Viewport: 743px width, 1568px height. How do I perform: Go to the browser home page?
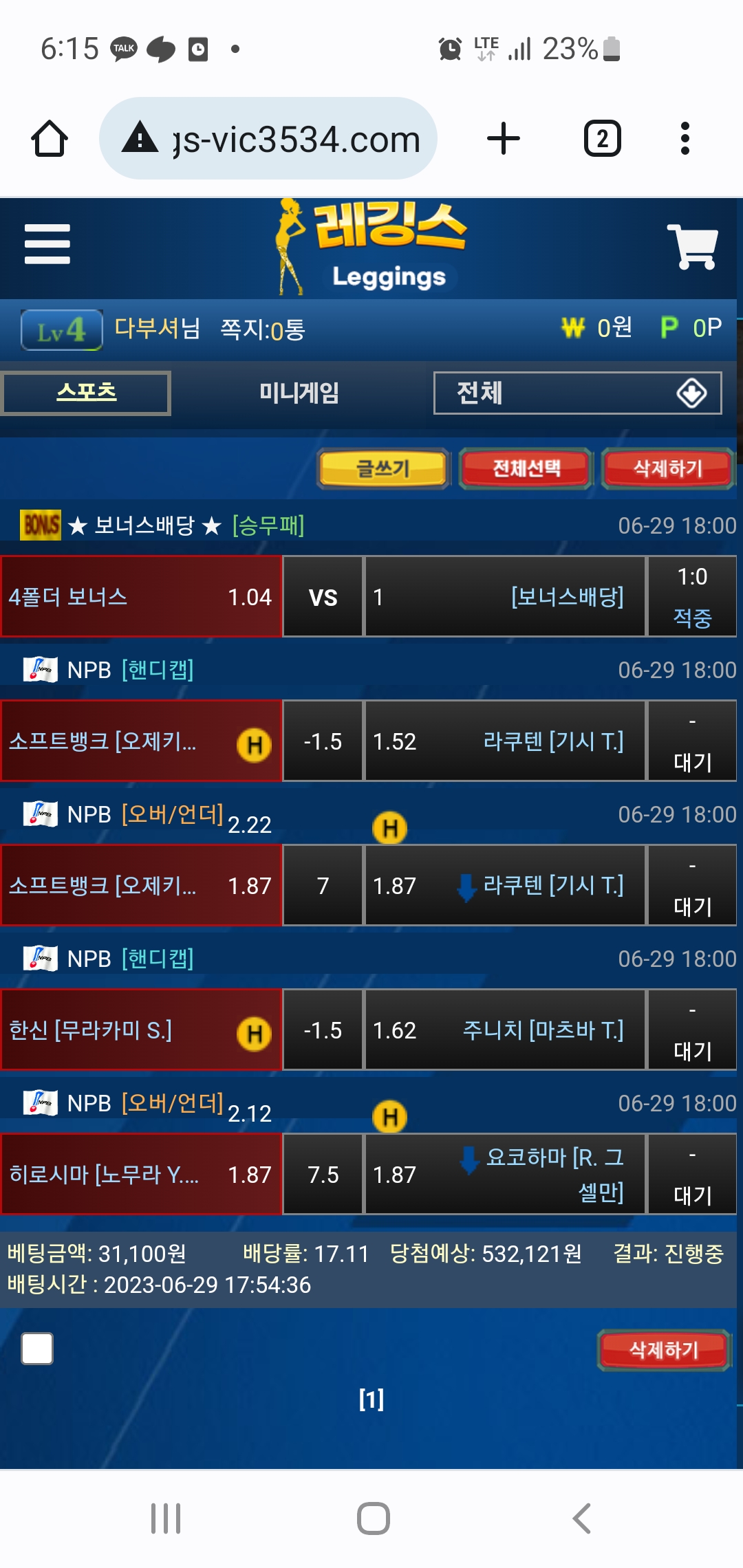50,139
